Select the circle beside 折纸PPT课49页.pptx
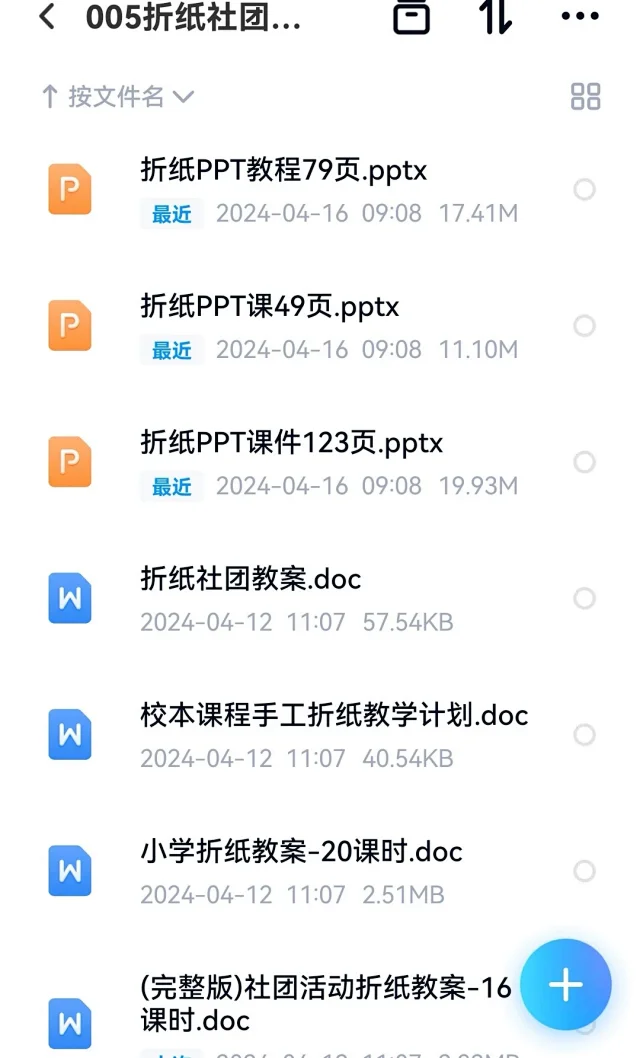This screenshot has height=1058, width=640. pyautogui.click(x=584, y=326)
